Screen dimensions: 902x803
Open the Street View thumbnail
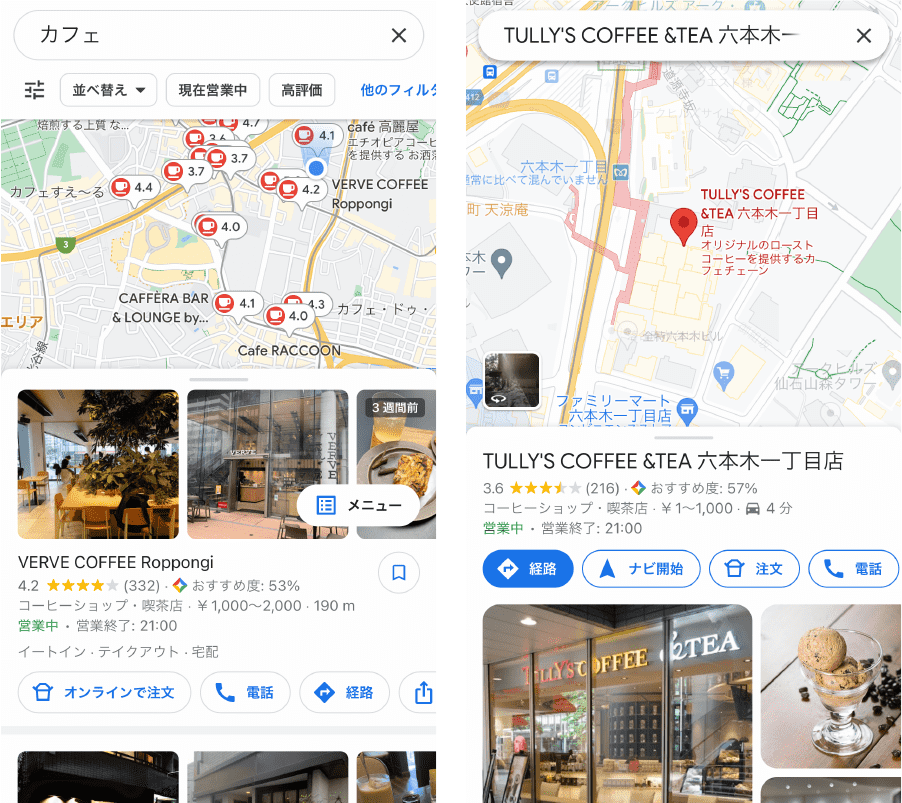click(x=512, y=380)
